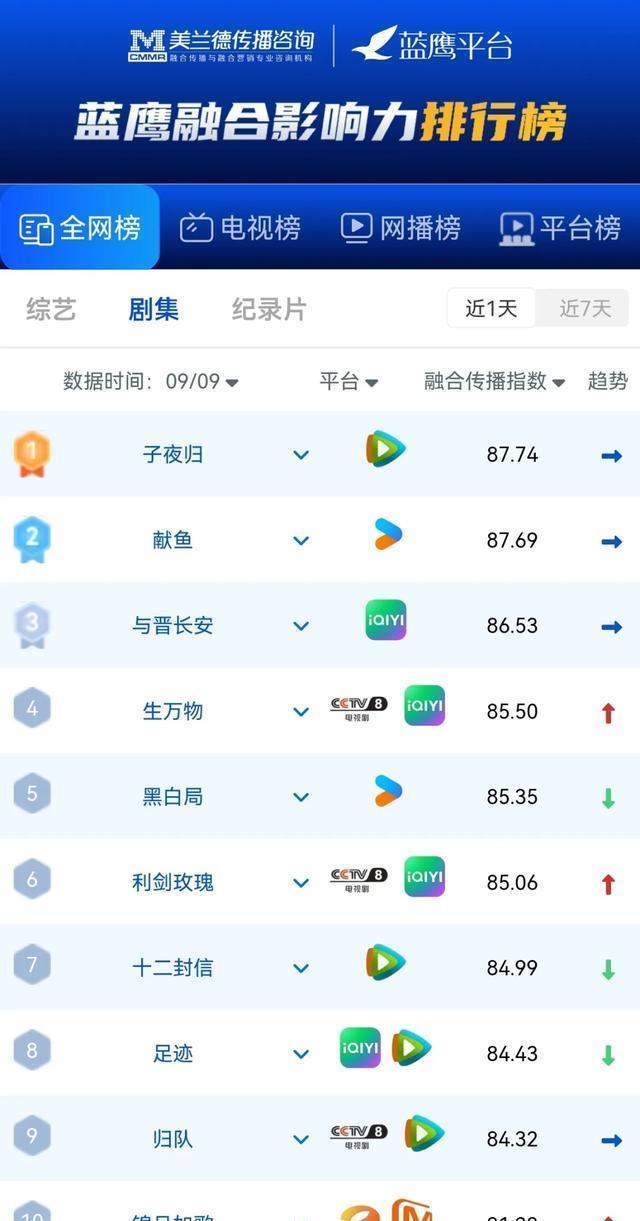640x1221 pixels.
Task: Expand details for 归队
Action: pyautogui.click(x=301, y=1139)
